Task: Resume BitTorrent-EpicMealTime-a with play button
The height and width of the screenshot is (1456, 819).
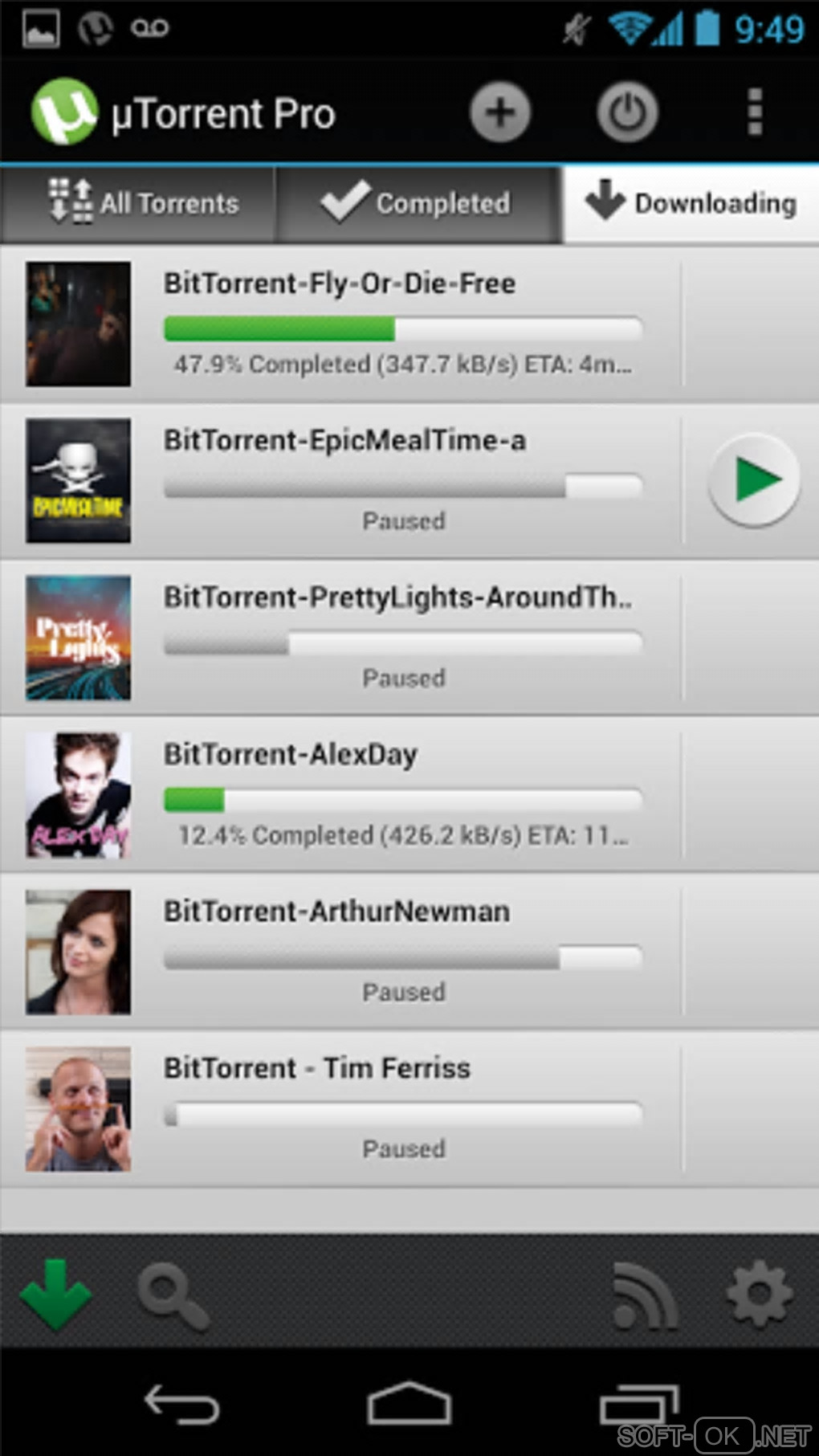Action: 754,480
